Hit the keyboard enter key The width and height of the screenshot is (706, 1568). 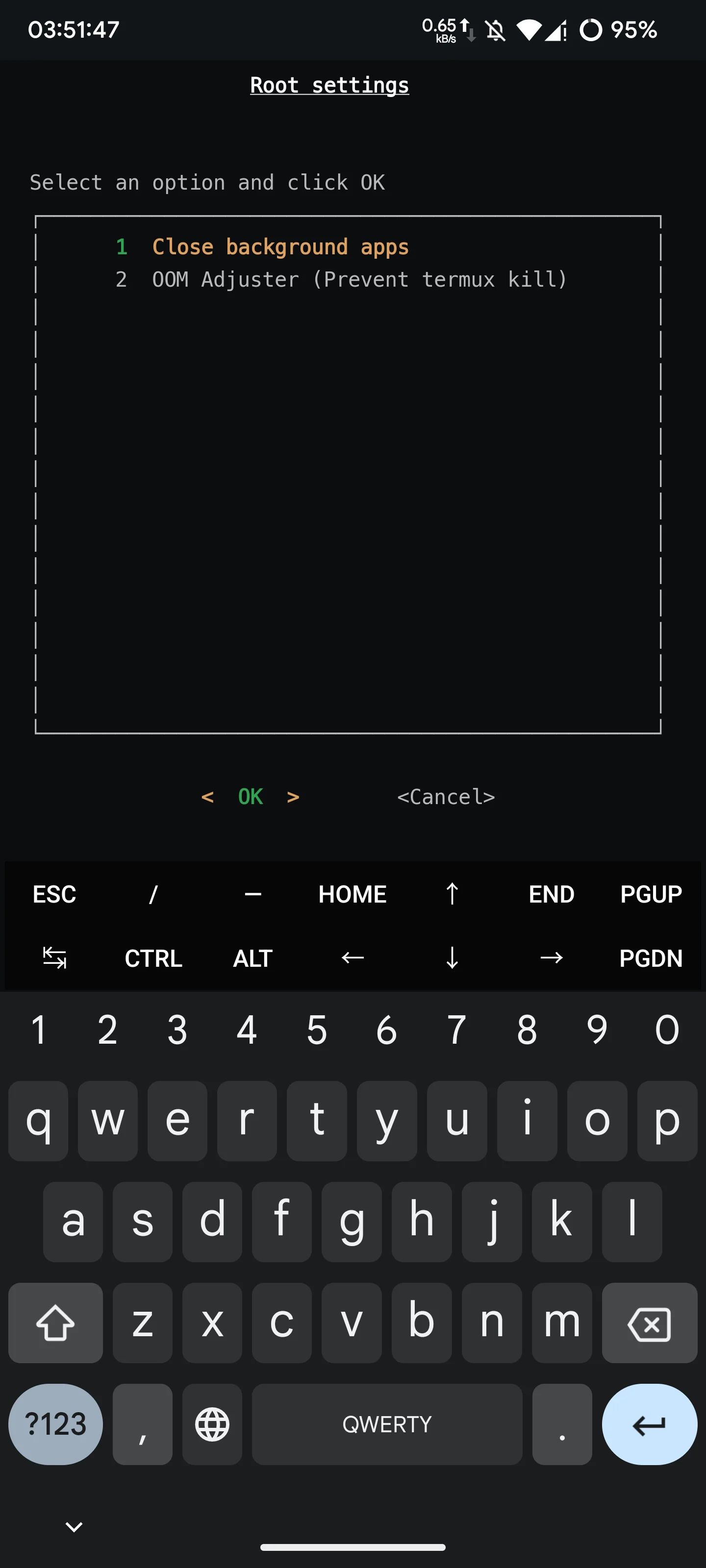(x=649, y=1424)
